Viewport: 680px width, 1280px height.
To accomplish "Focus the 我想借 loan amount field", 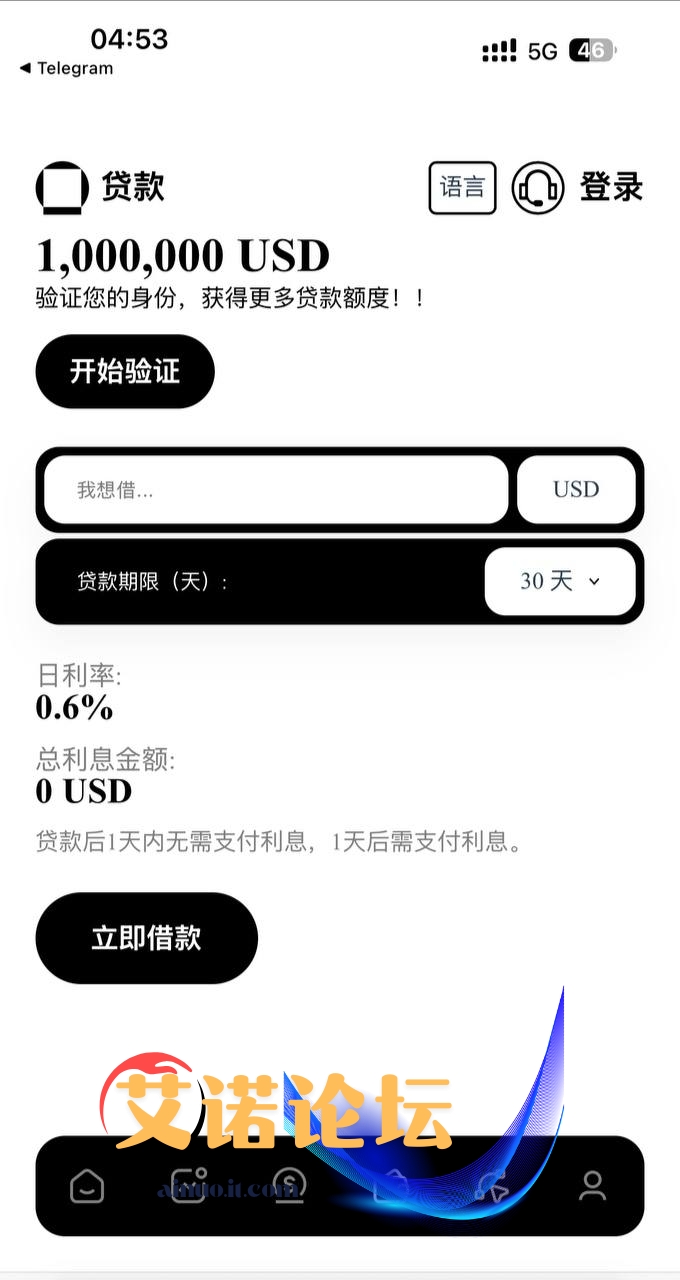I will point(276,490).
